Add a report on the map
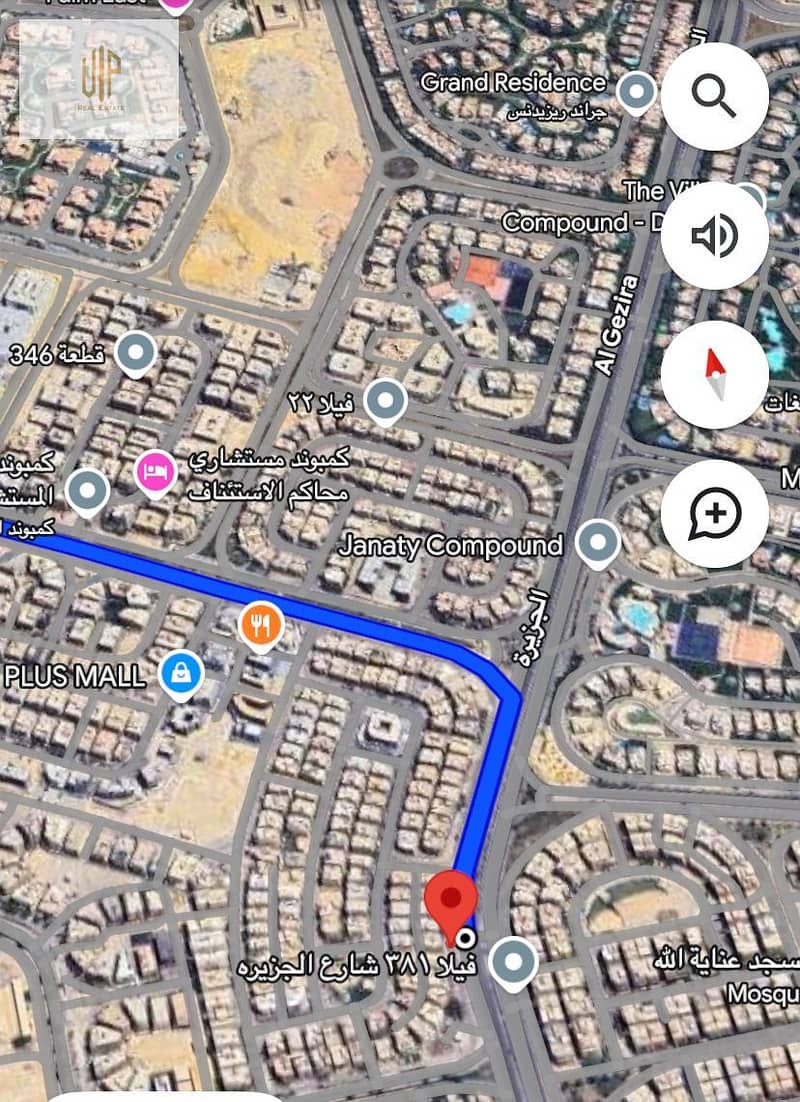Viewport: 800px width, 1102px height. [x=714, y=514]
